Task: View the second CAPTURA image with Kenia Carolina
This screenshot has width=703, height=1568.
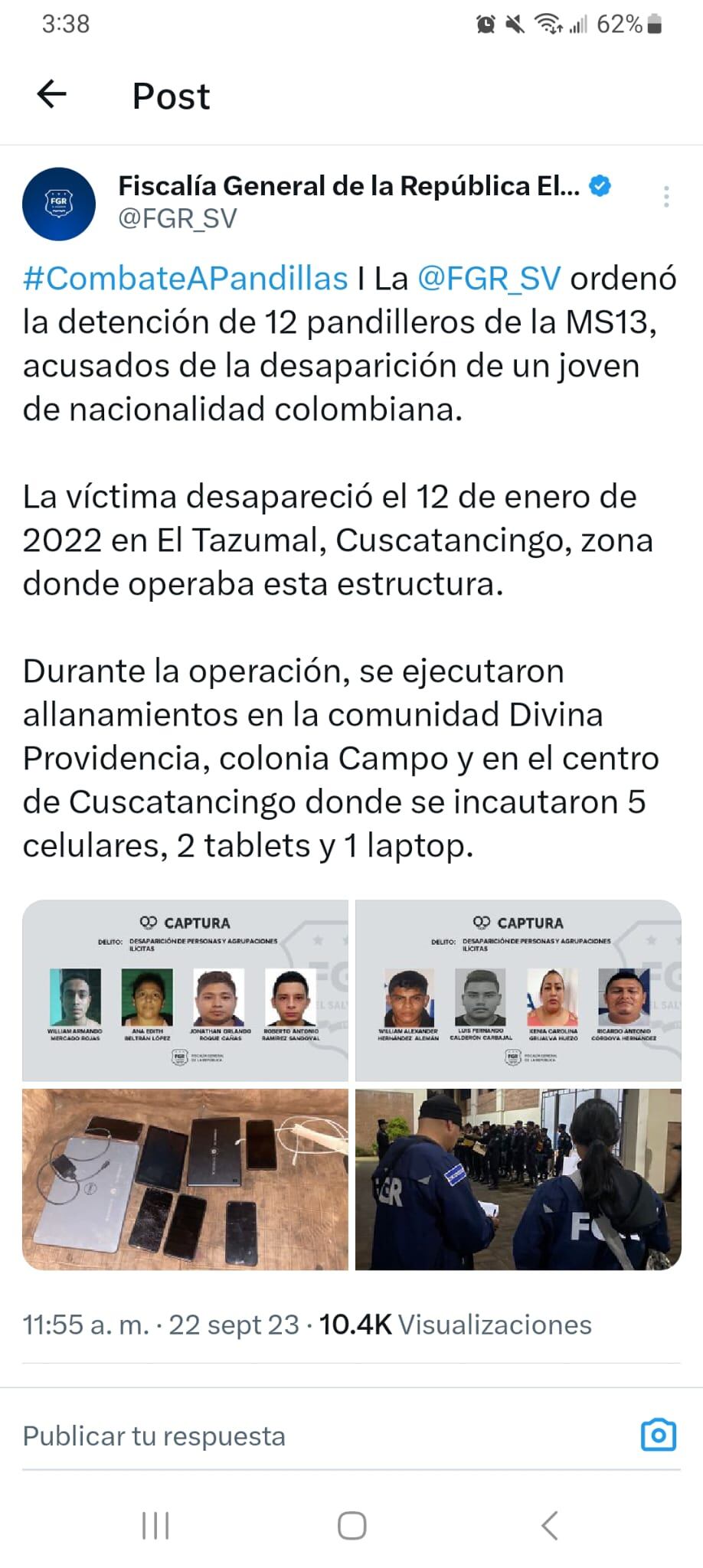Action: [518, 989]
